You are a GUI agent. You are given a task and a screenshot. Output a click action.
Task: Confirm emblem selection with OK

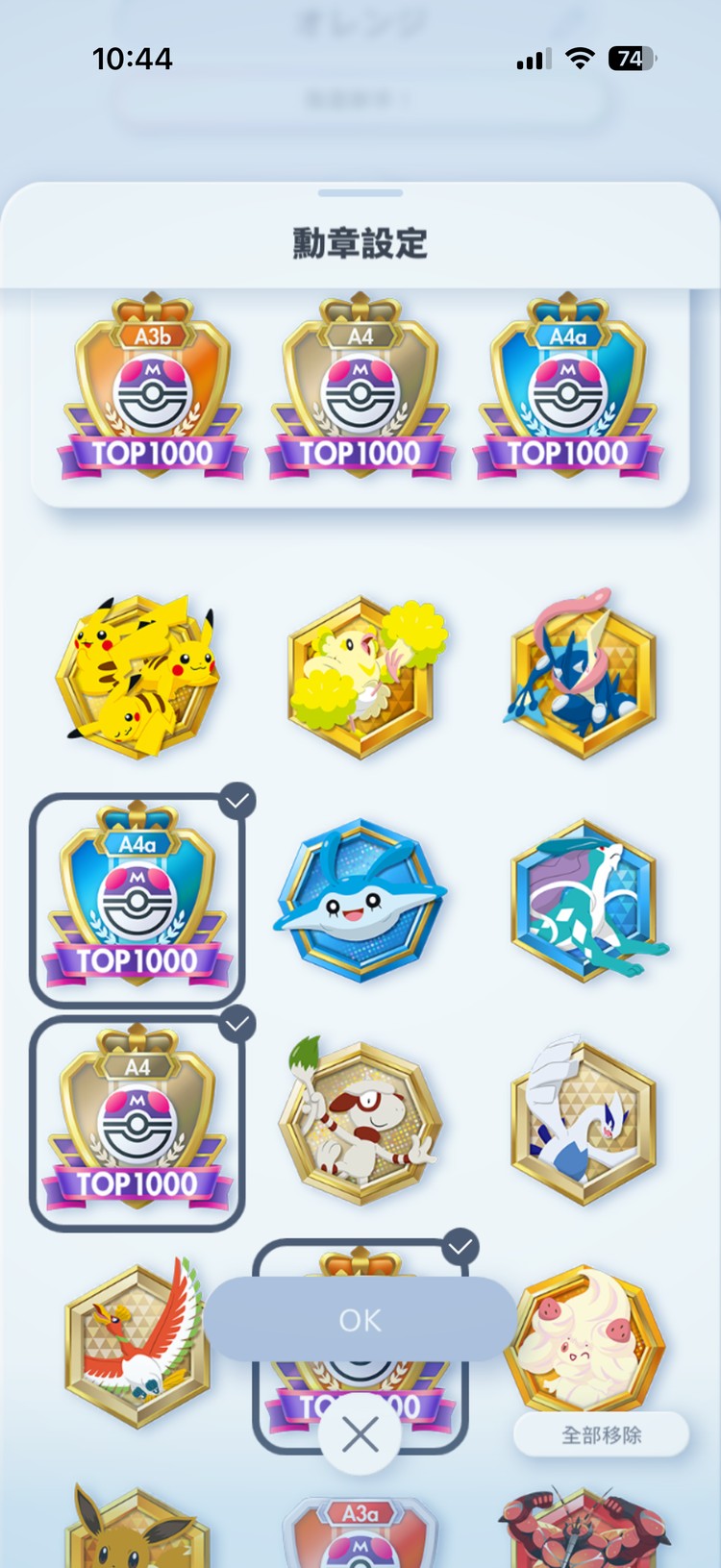(360, 1320)
